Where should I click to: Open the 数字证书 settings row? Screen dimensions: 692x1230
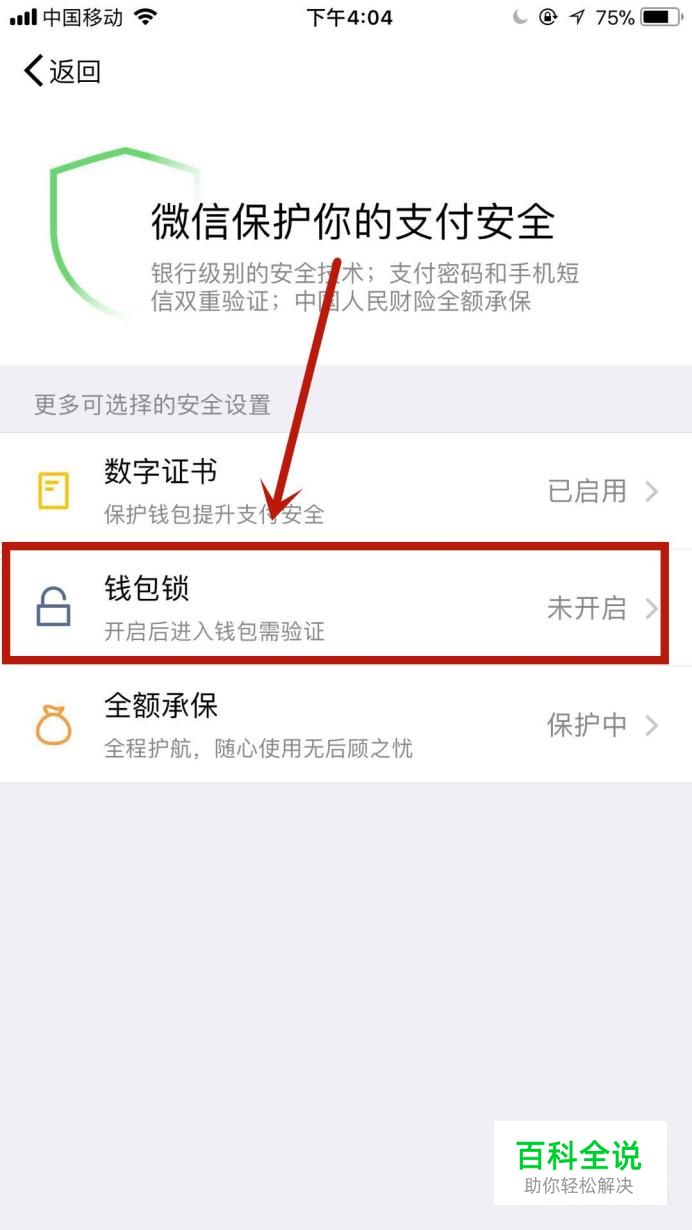346,490
